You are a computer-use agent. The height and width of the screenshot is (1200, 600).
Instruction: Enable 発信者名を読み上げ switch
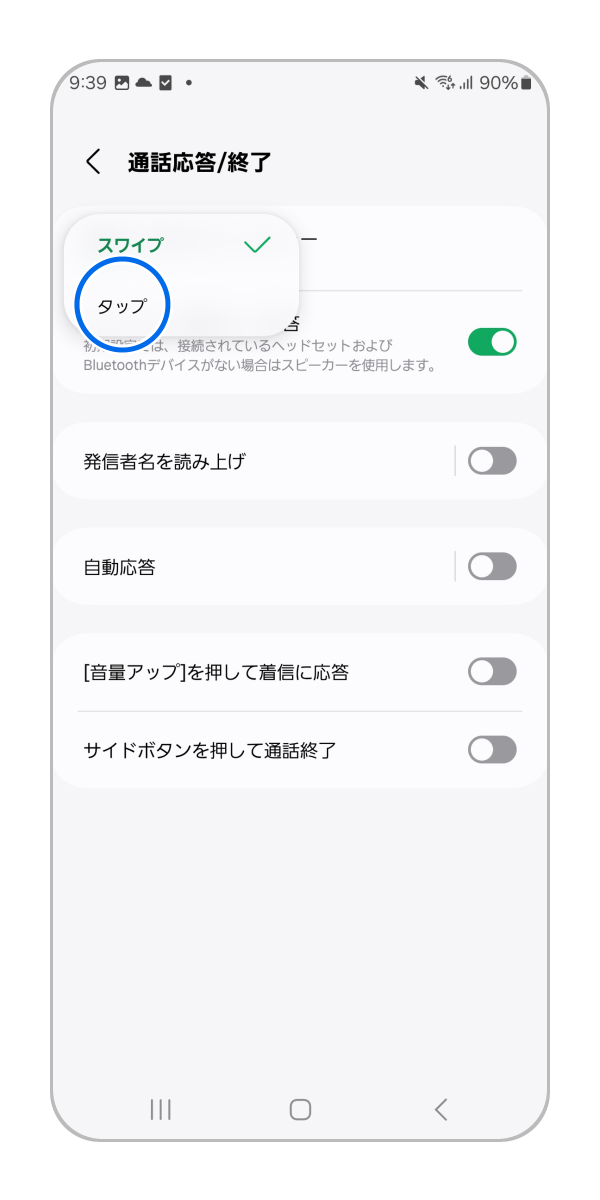point(492,461)
